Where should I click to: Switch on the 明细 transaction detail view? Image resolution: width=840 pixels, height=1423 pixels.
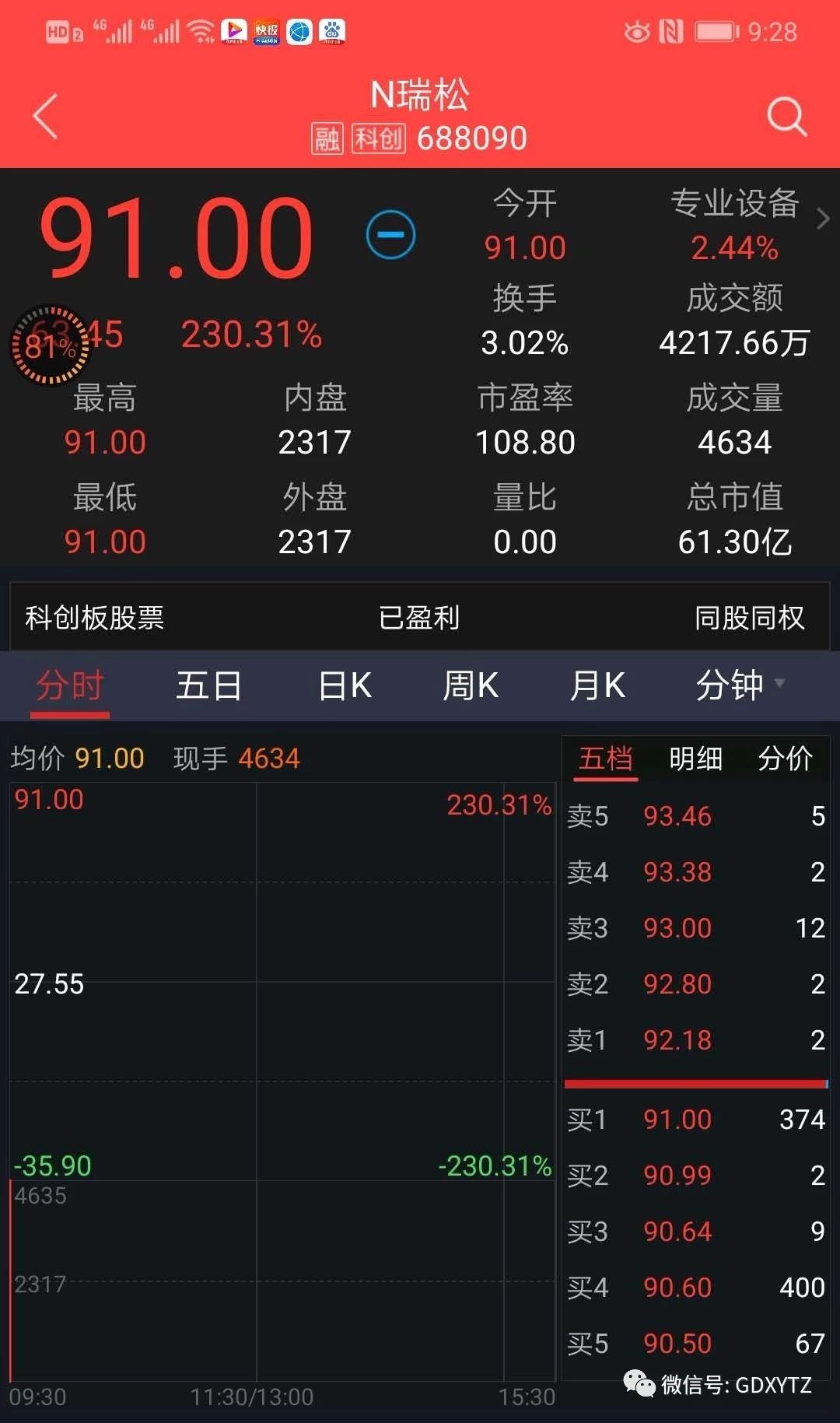point(696,759)
